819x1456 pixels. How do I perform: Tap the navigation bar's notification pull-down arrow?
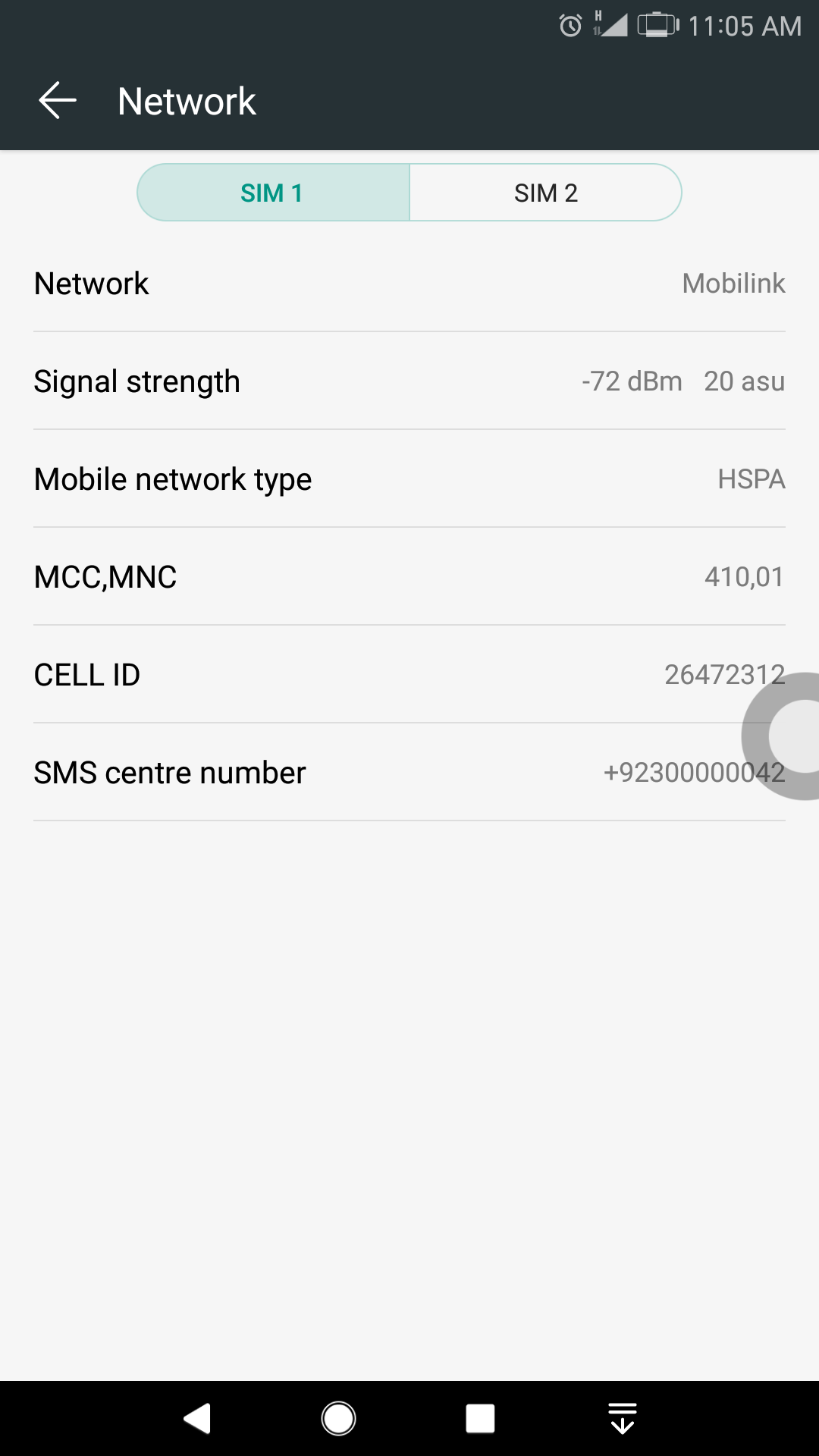pyautogui.click(x=623, y=1418)
